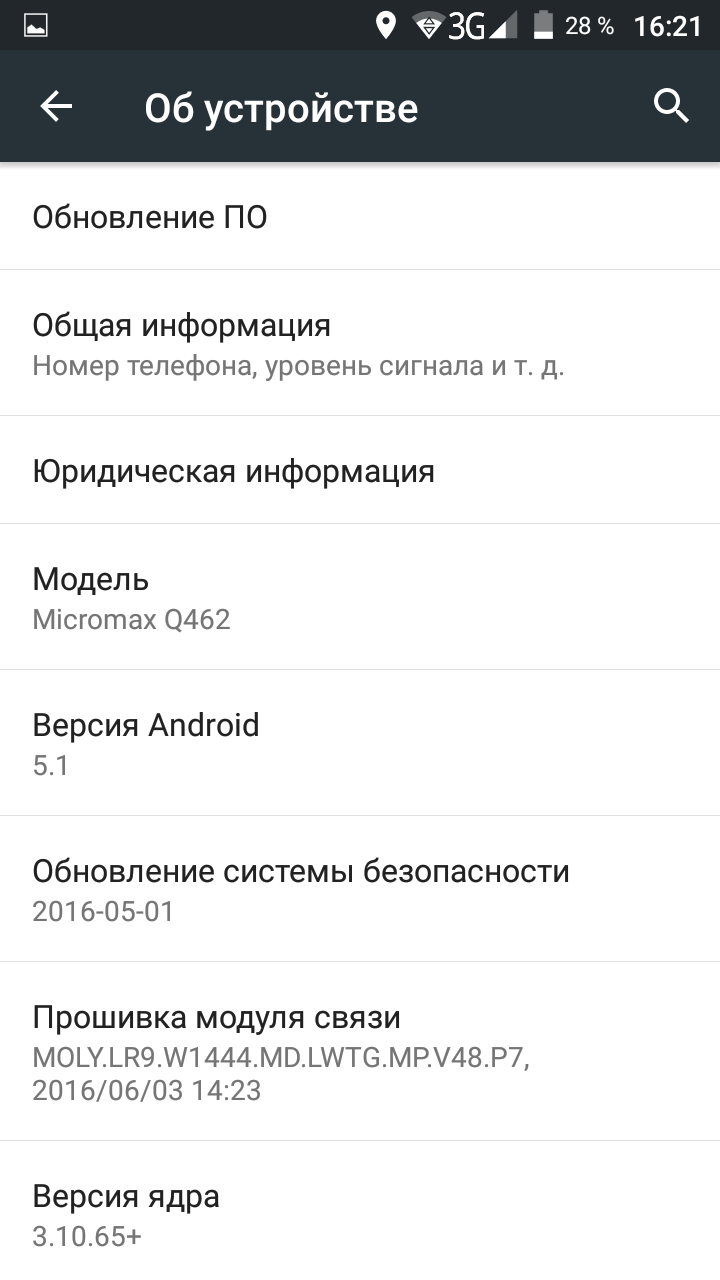This screenshot has width=720, height=1280.
Task: Tap the Версия Android row
Action: 360,743
